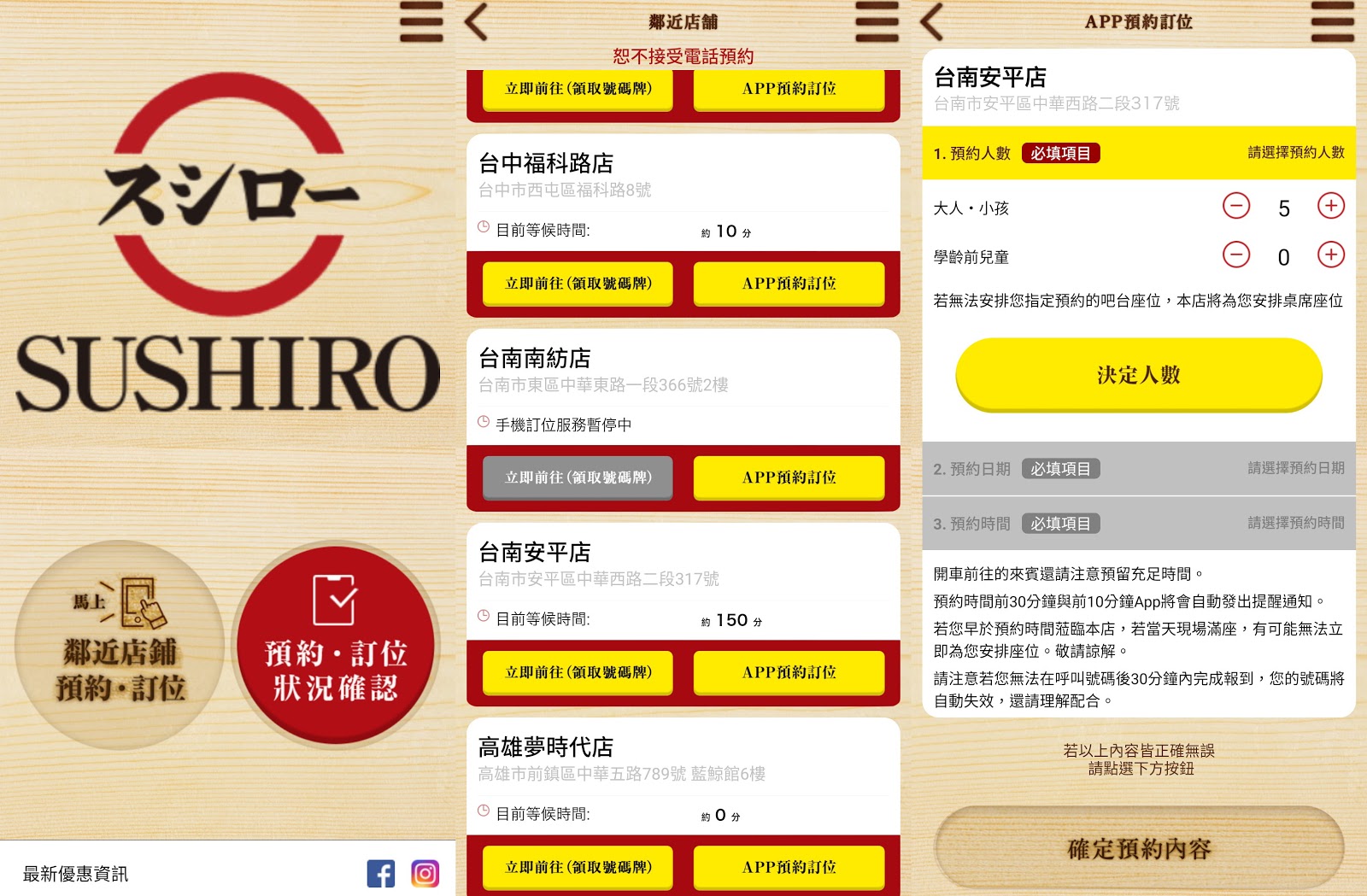Expand 2. 預約日期 section
Viewport: 1367px width, 896px height.
(x=1138, y=469)
